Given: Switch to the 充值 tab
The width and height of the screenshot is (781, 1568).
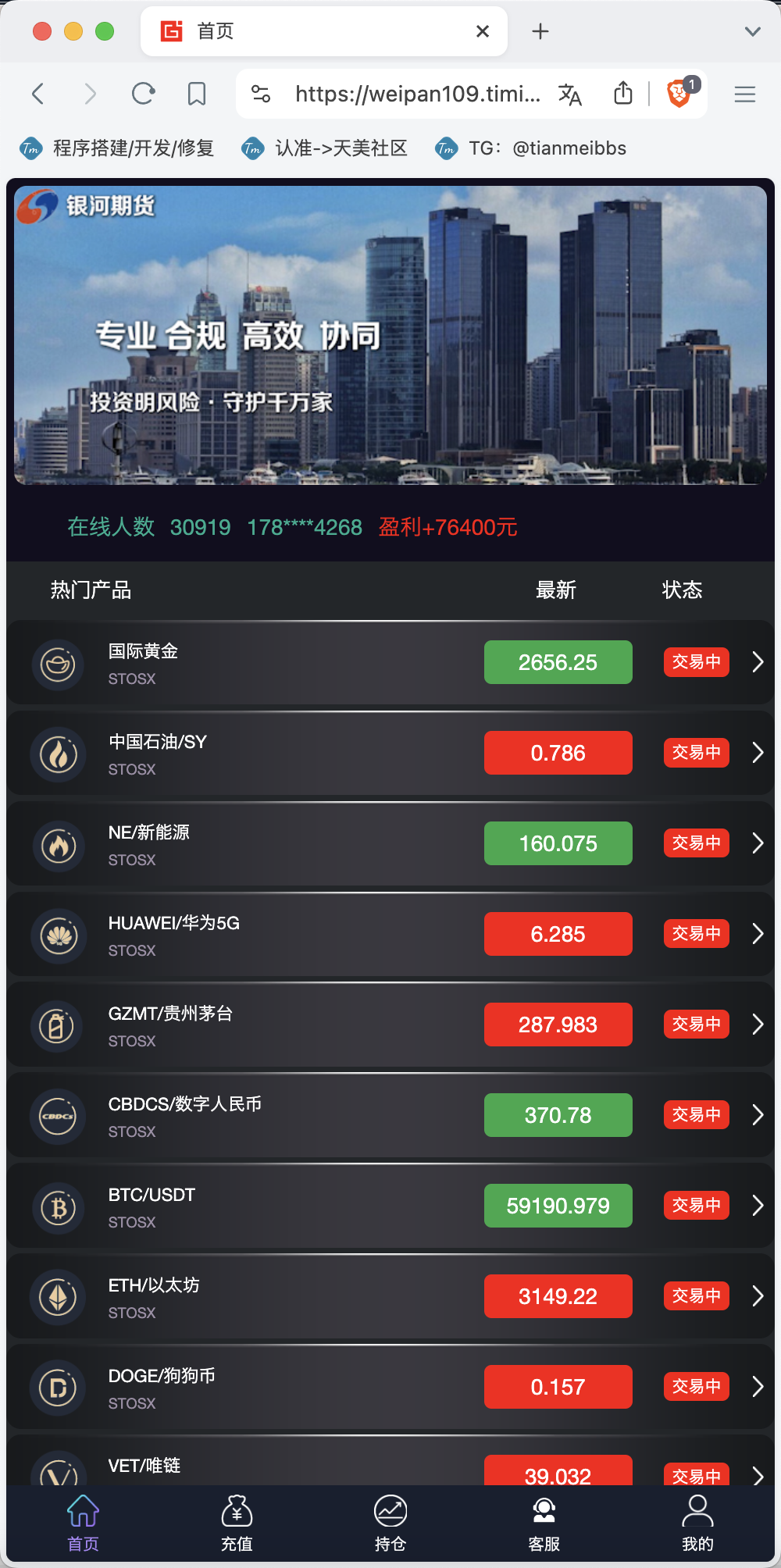Looking at the screenshot, I should 237,1523.
